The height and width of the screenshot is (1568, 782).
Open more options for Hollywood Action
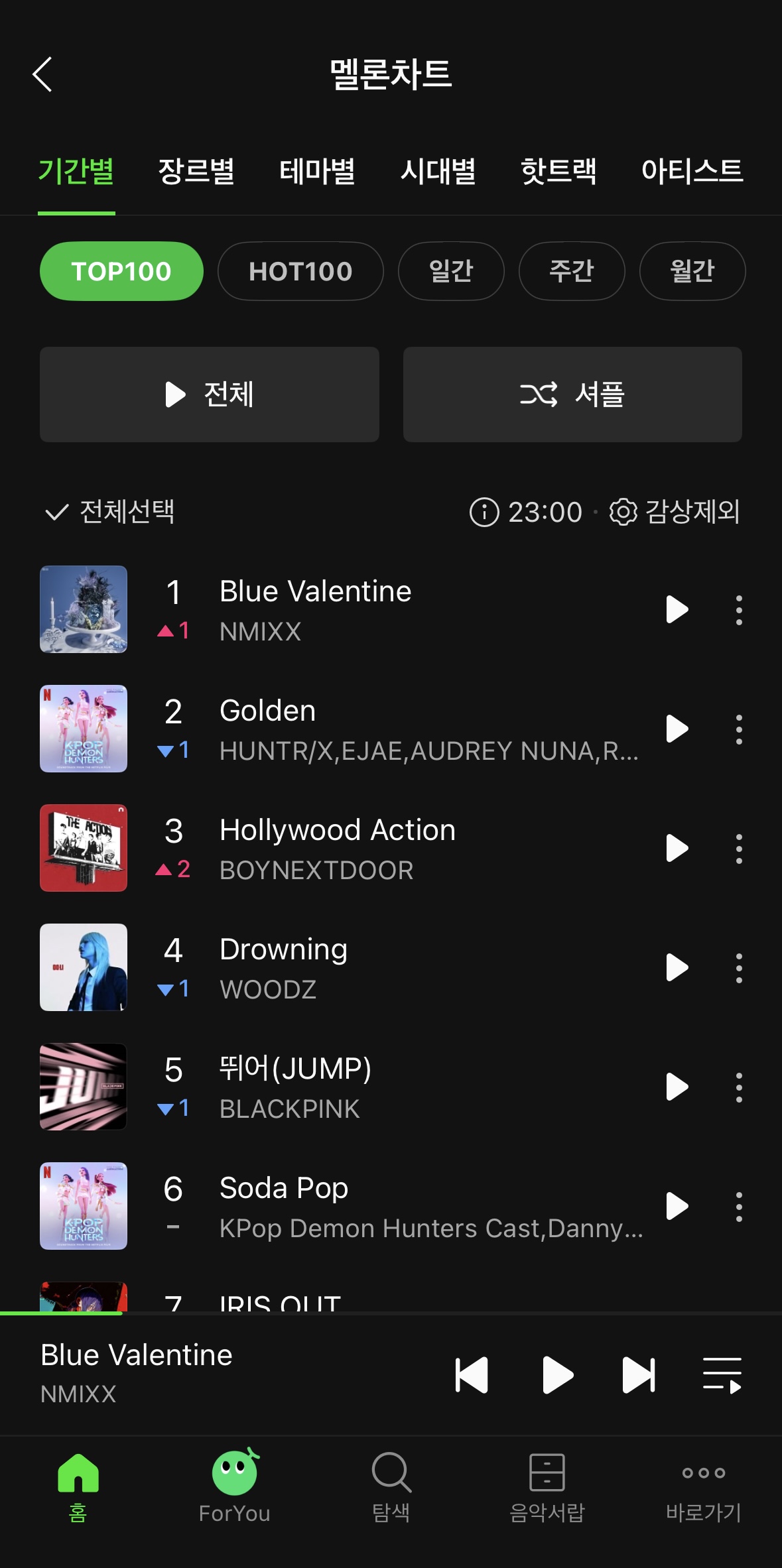point(738,848)
